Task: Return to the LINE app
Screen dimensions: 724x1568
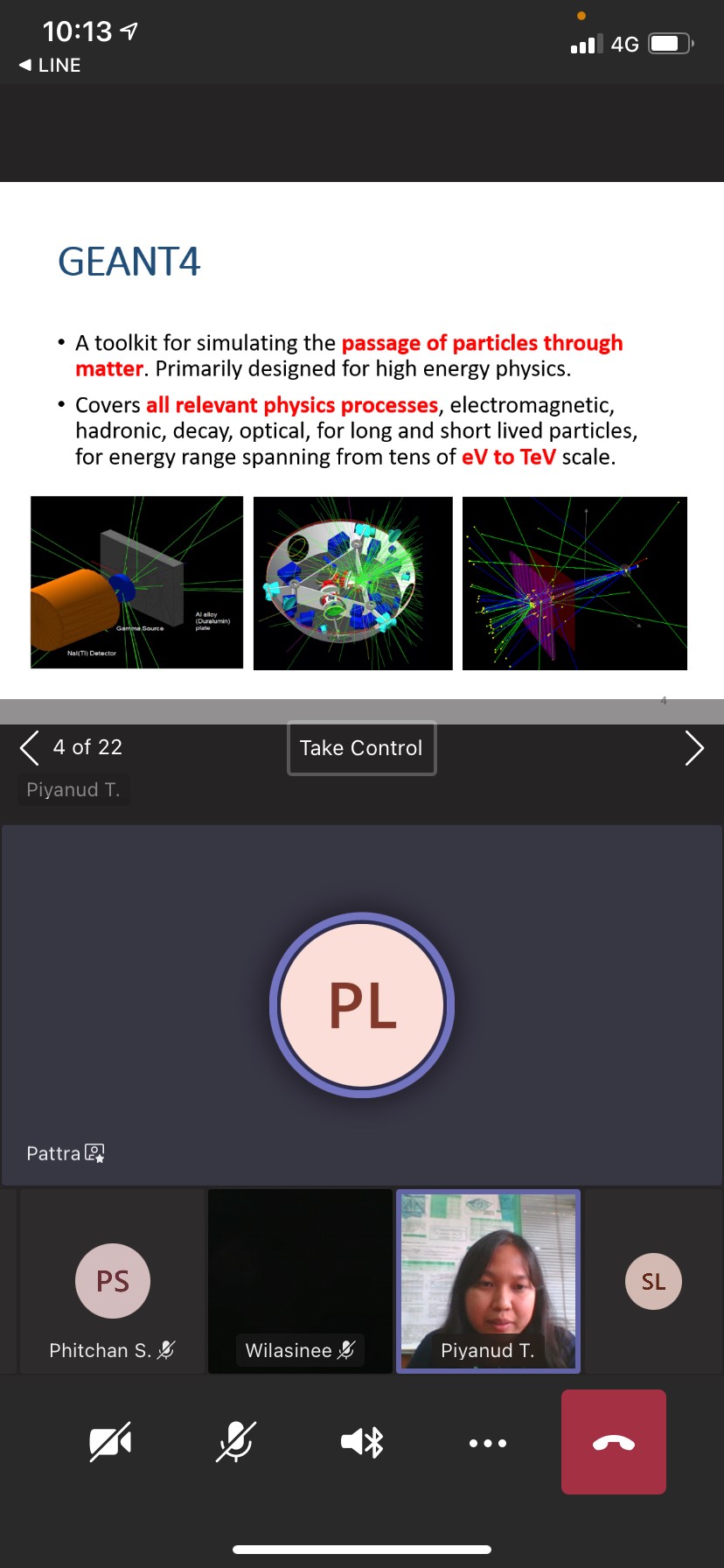Action: tap(51, 66)
